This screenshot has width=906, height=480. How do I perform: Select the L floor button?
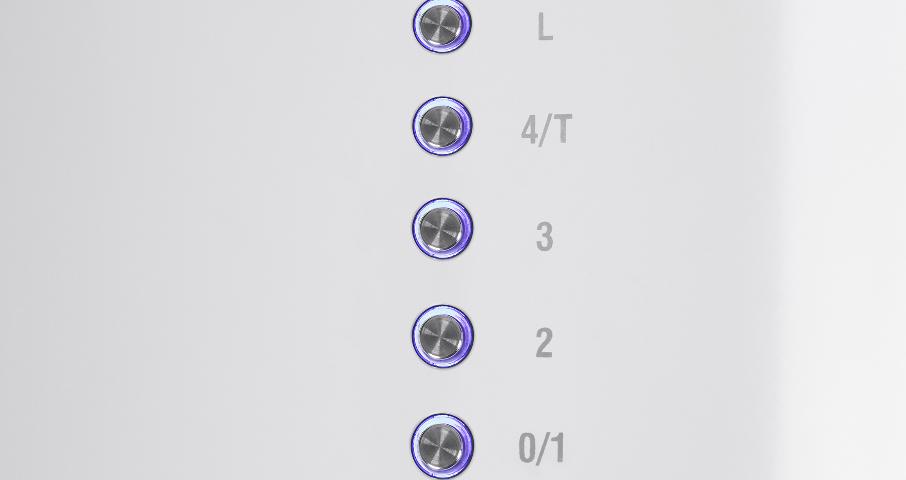(x=442, y=24)
